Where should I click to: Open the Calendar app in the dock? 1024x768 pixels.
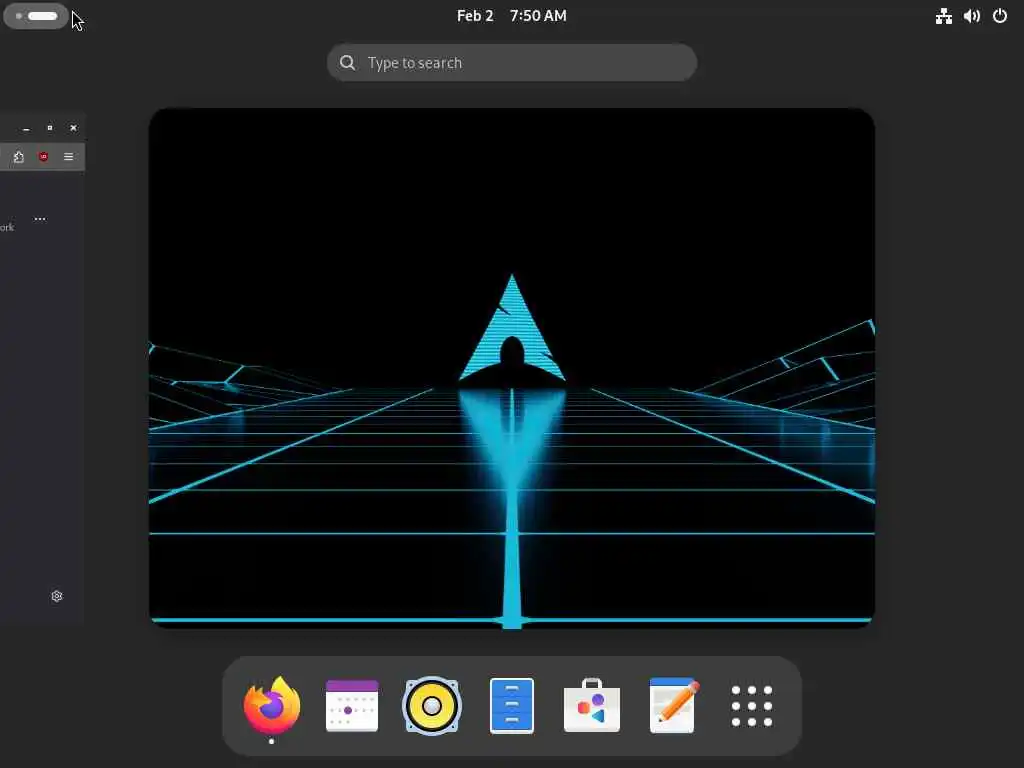tap(352, 705)
